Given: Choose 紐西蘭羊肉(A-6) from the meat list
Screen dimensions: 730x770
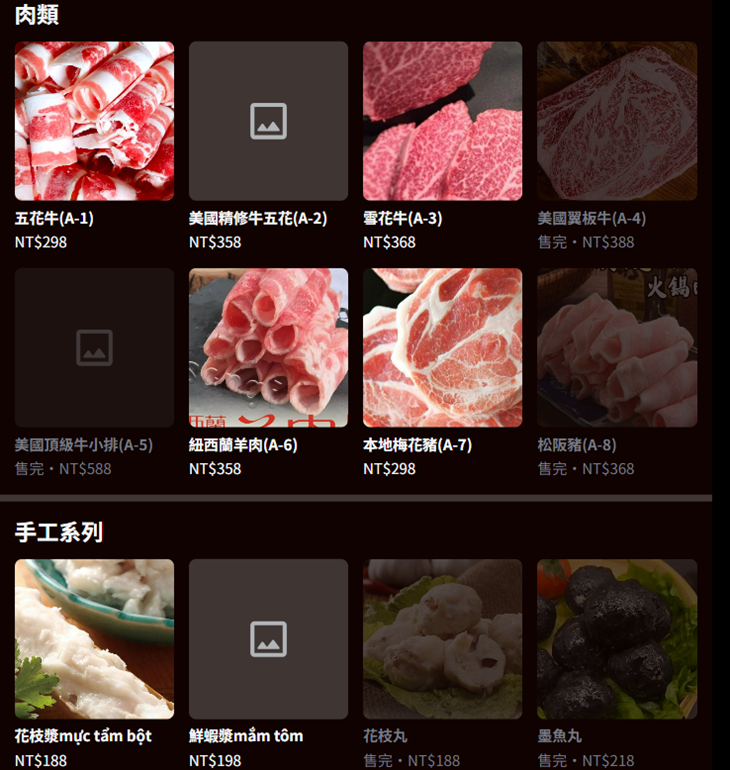Looking at the screenshot, I should tap(268, 347).
